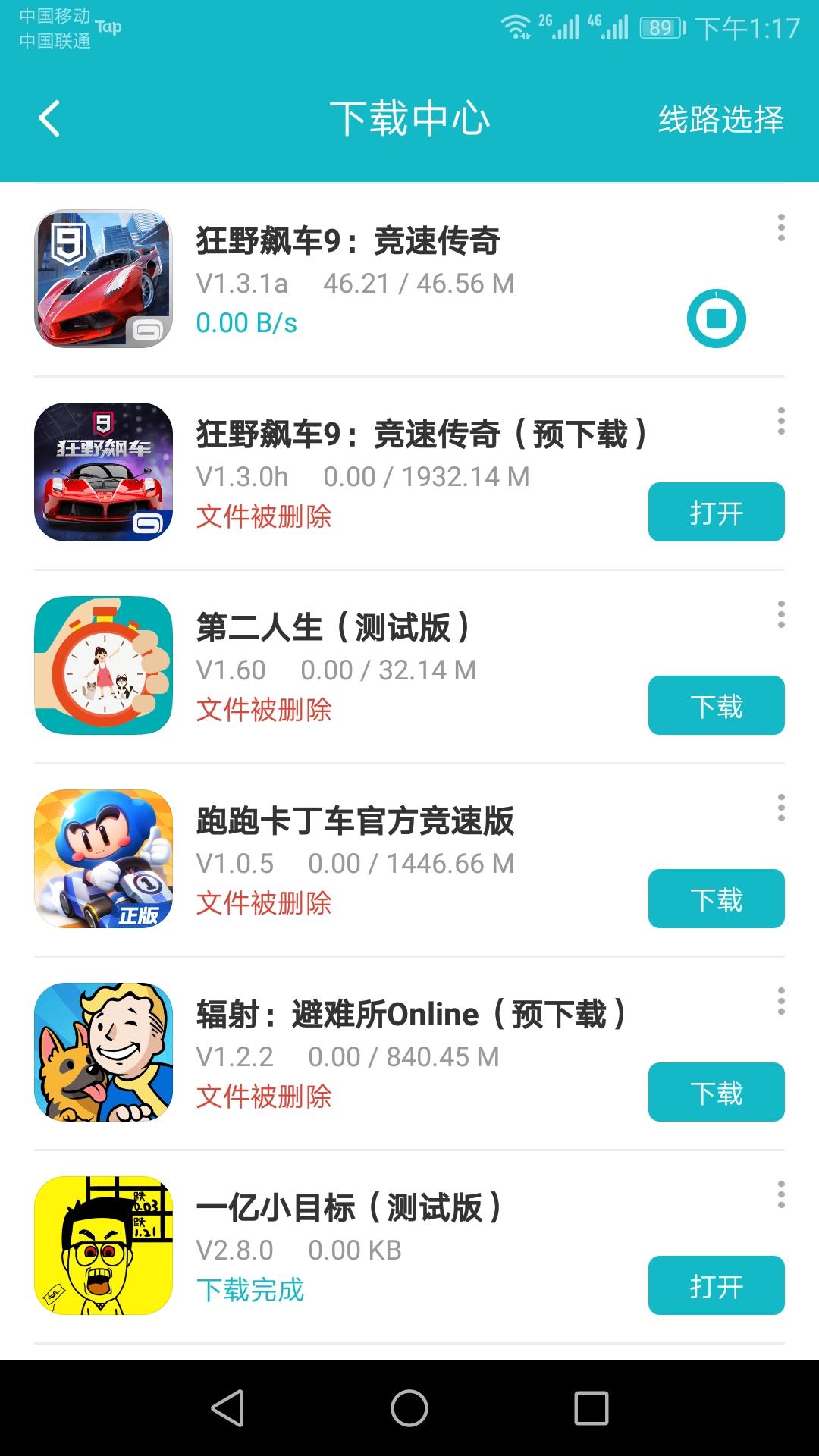
Task: Download 辐射：避难所Online（预下载）
Action: [716, 1093]
